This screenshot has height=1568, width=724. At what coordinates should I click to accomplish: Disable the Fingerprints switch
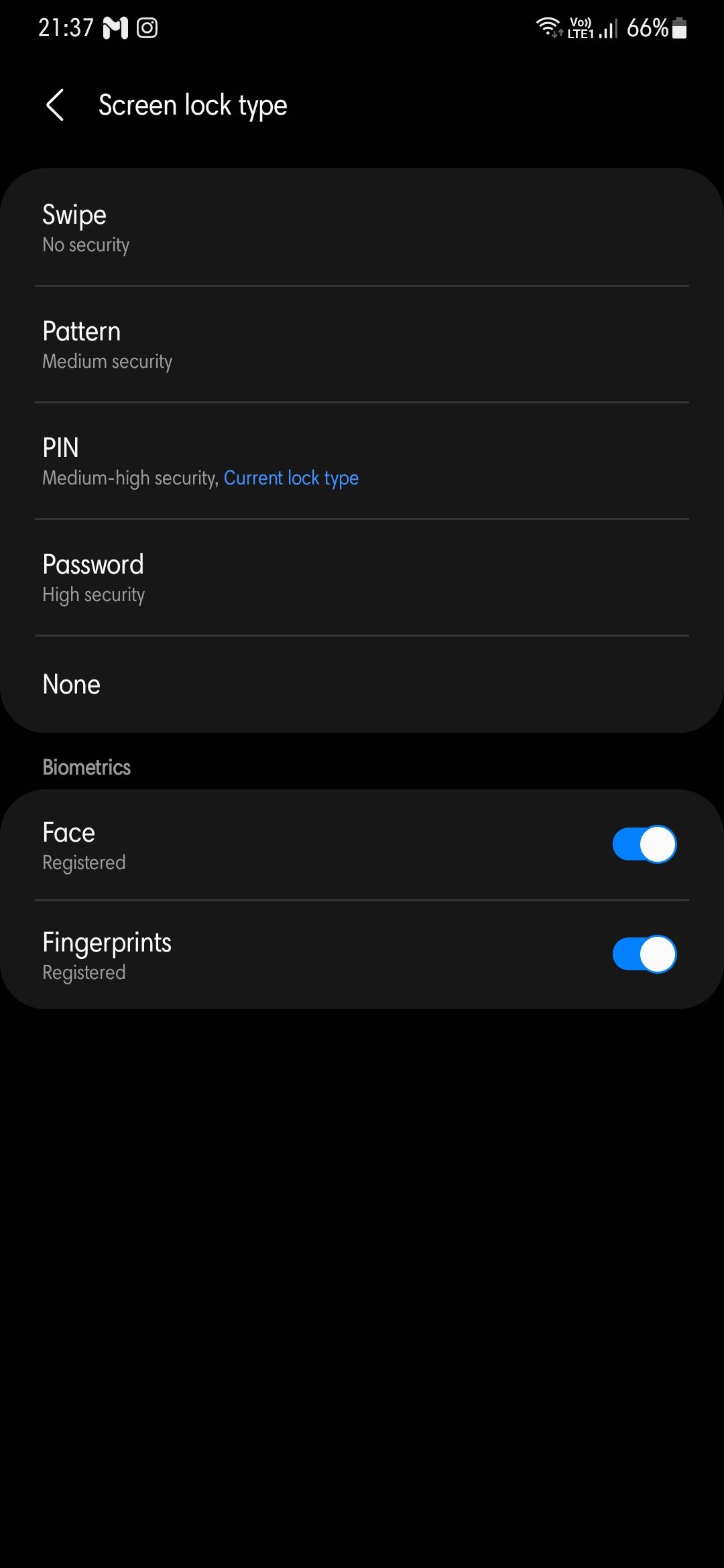click(x=644, y=954)
